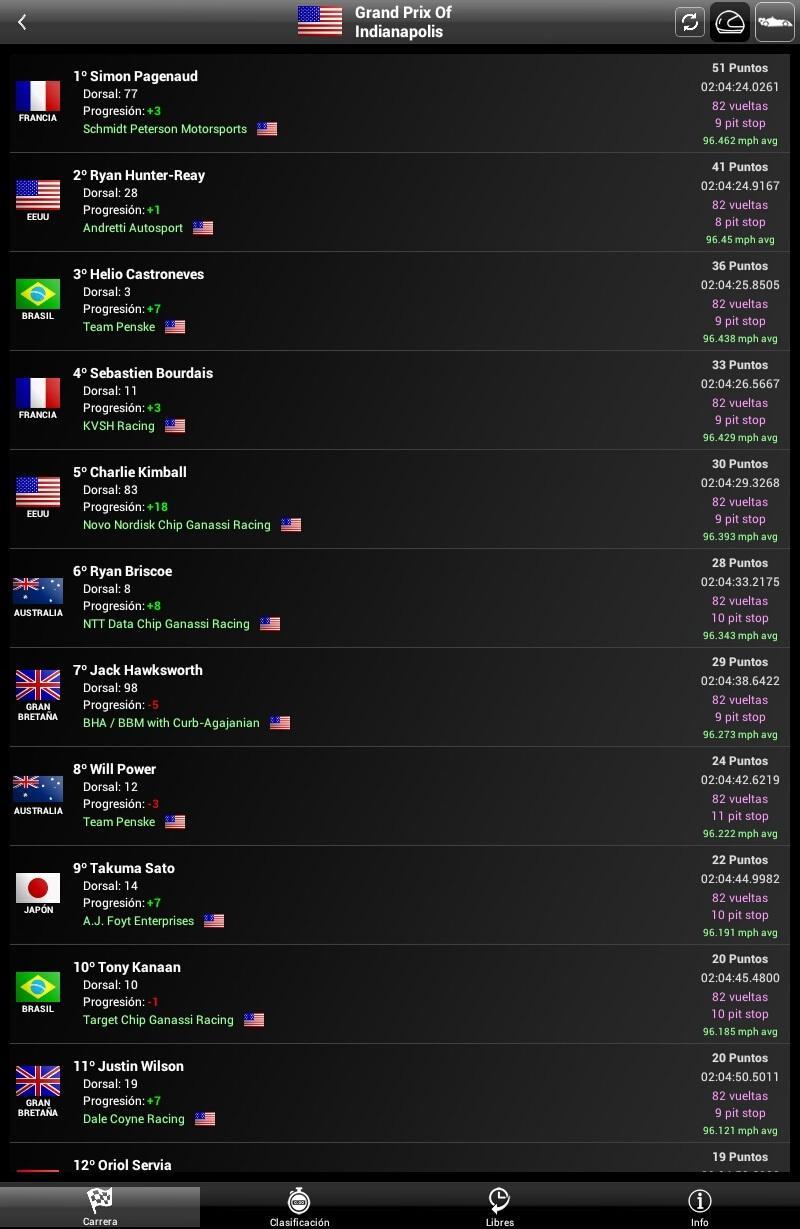
Task: Open Simon Pagenaud's result row
Action: pos(400,103)
